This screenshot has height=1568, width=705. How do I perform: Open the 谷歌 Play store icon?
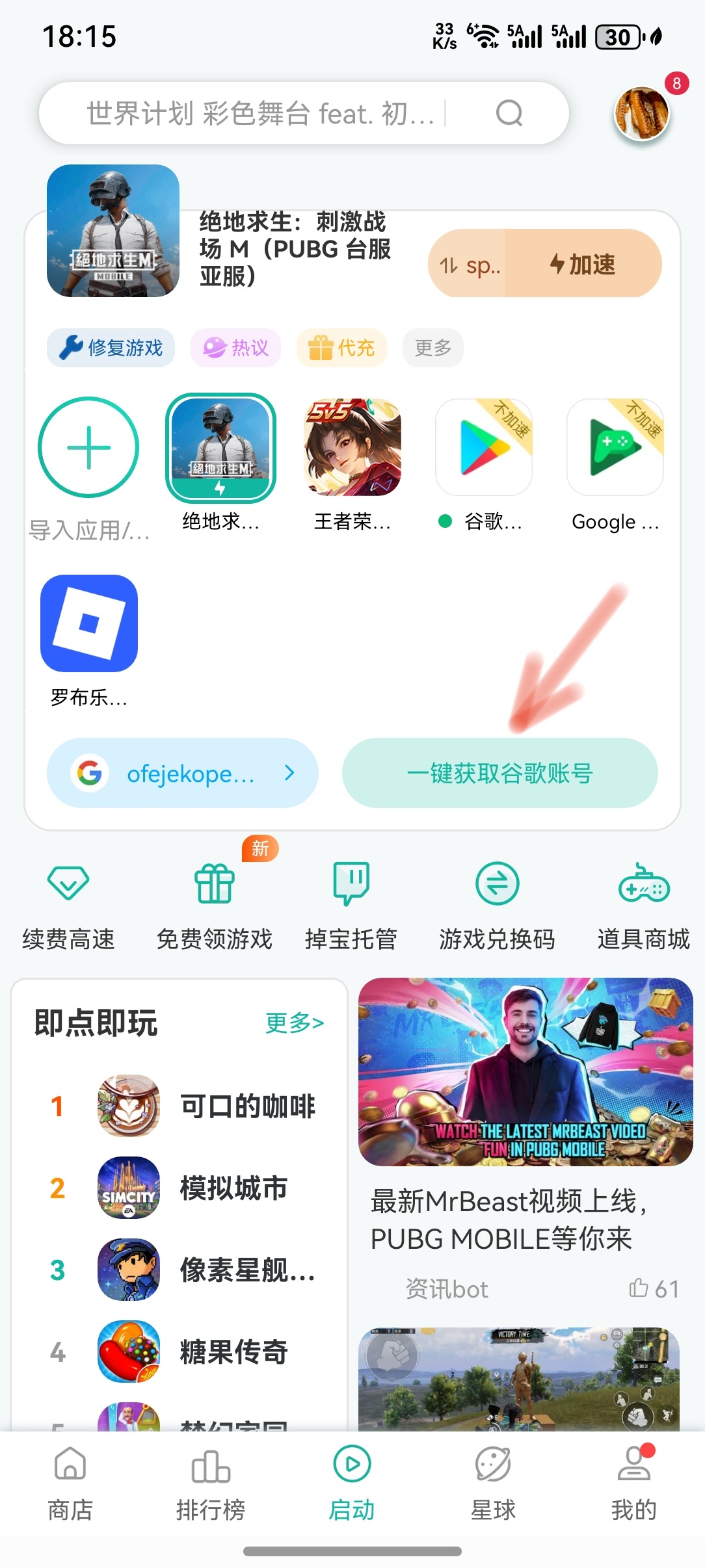coord(483,449)
